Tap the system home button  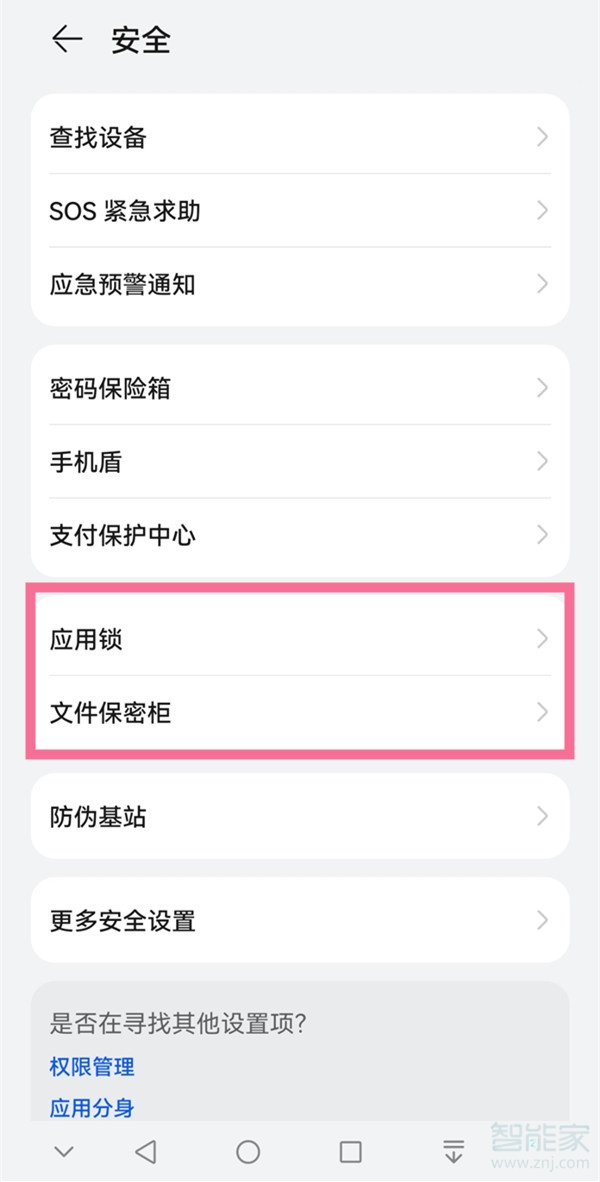point(248,1152)
